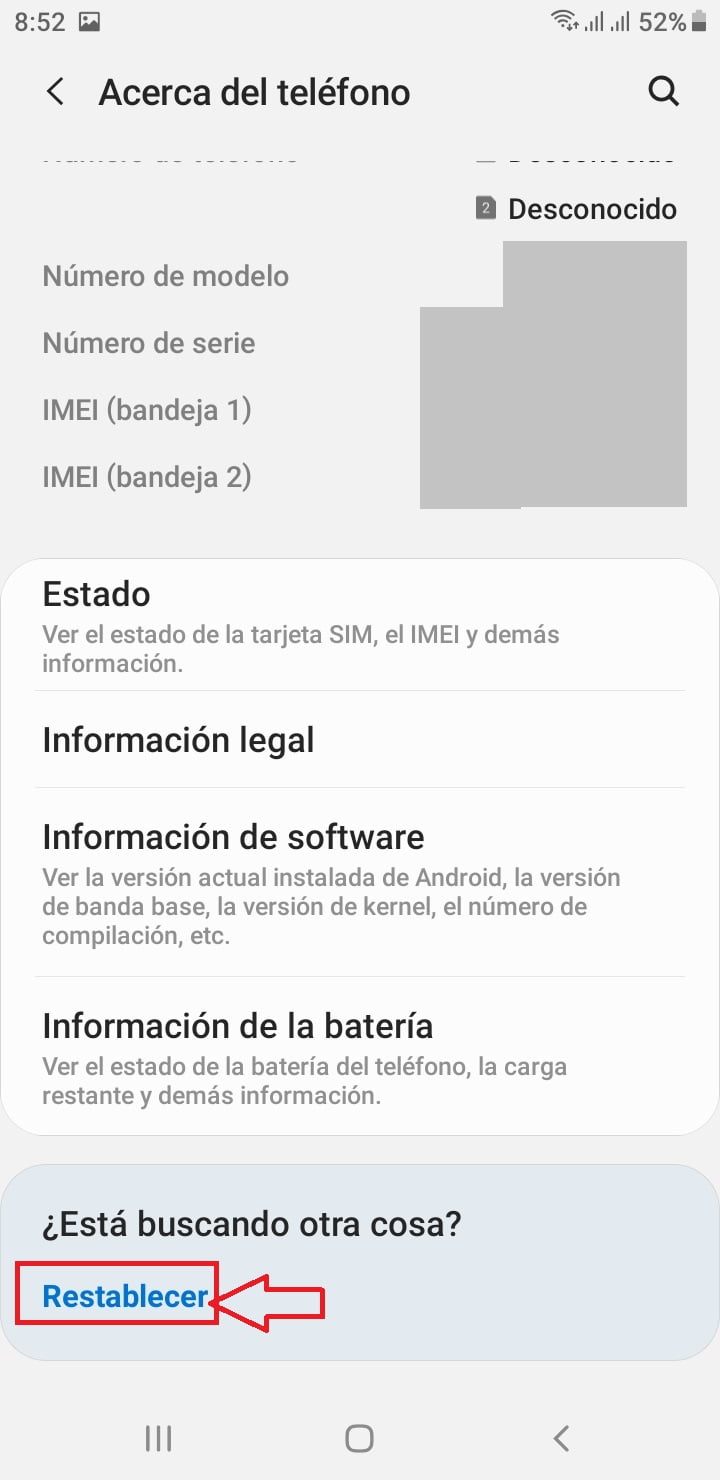The image size is (720, 1480).
Task: Open the search magnifier icon
Action: click(663, 92)
